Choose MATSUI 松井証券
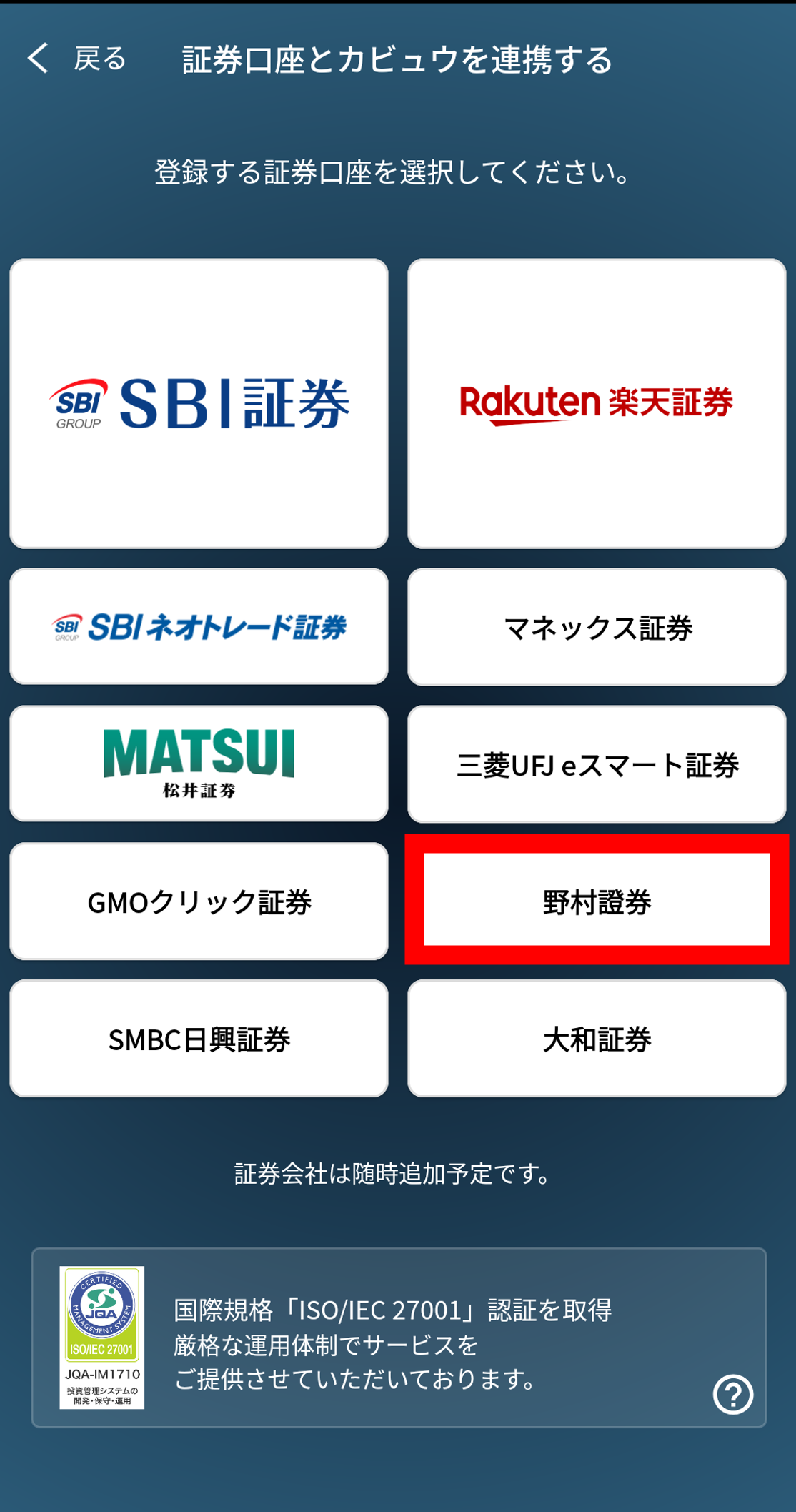 point(199,764)
